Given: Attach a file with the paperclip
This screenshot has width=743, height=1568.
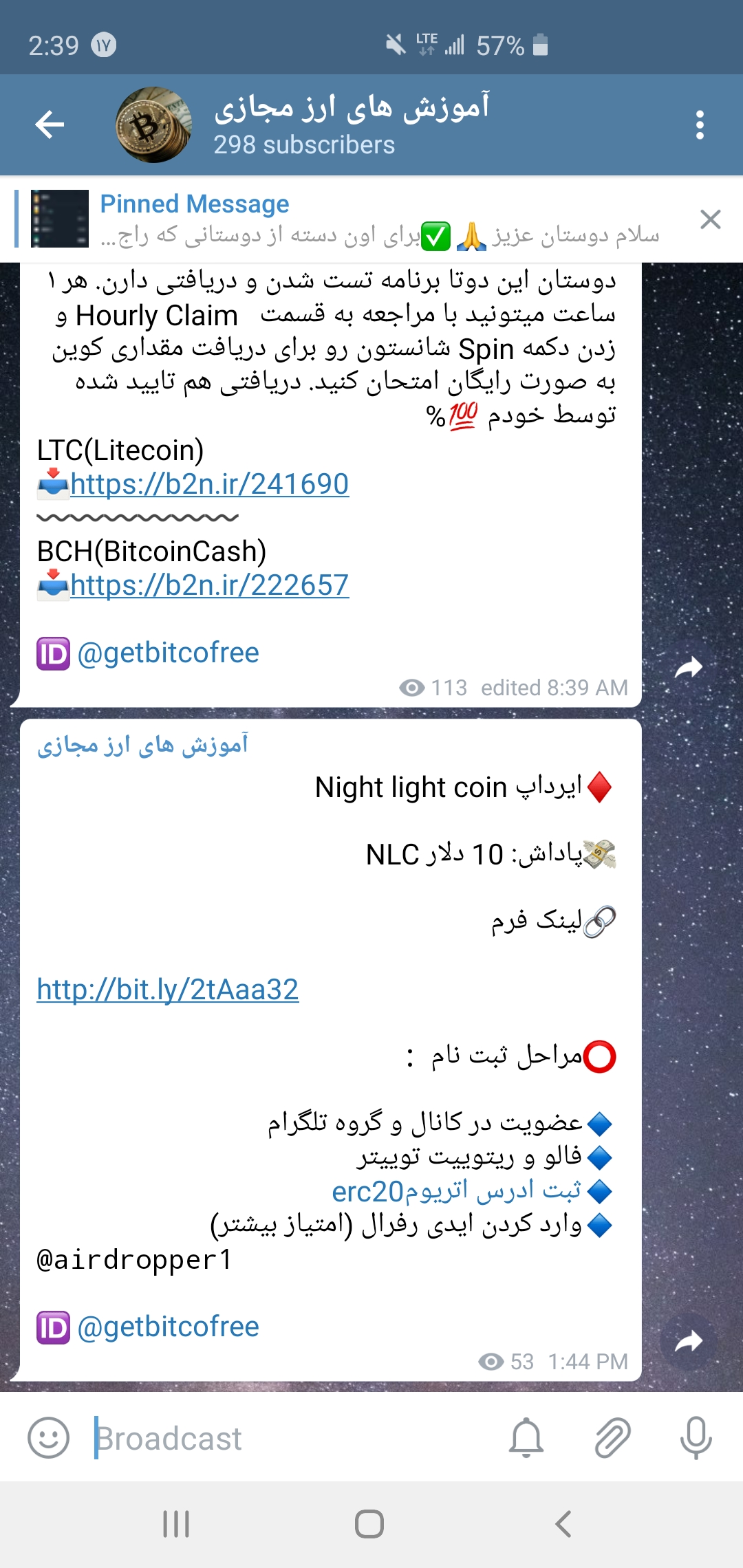Looking at the screenshot, I should click(x=612, y=1437).
